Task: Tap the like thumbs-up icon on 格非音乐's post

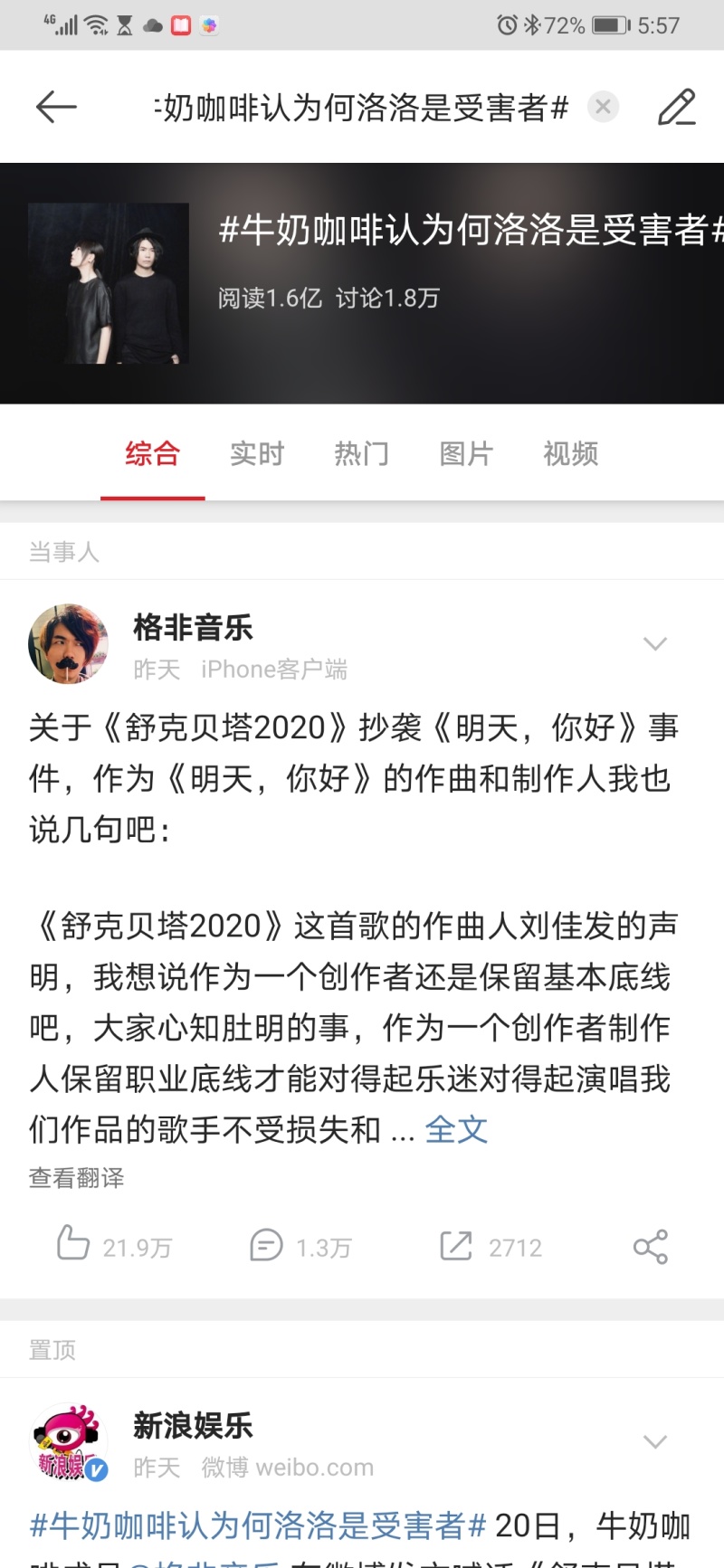Action: pyautogui.click(x=77, y=1246)
